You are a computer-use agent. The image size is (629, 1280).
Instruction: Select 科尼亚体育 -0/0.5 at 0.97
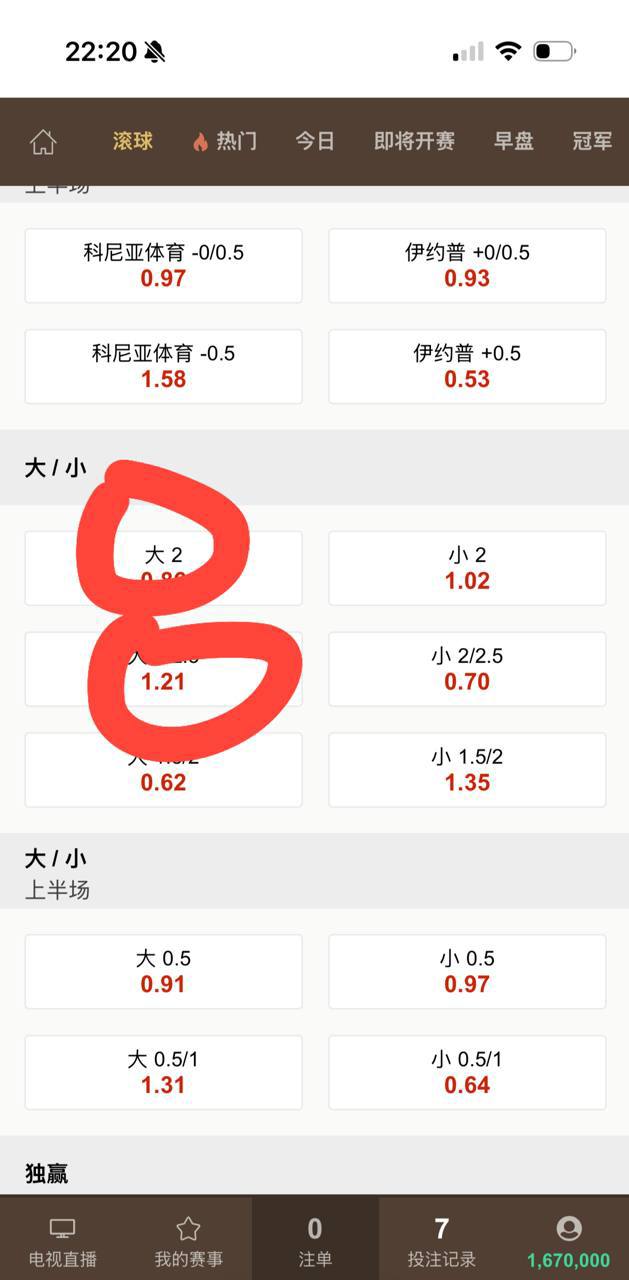[x=163, y=266]
